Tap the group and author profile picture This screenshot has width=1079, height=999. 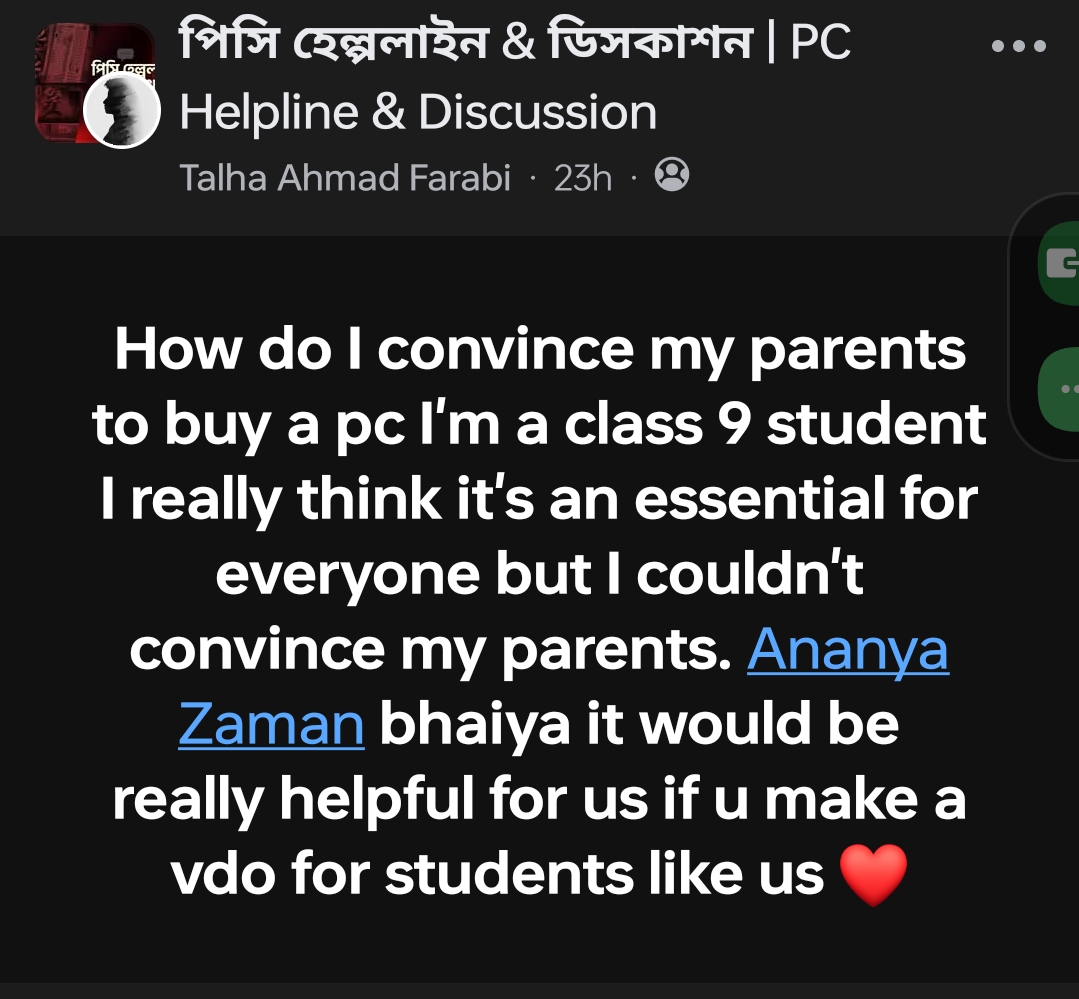pos(96,86)
